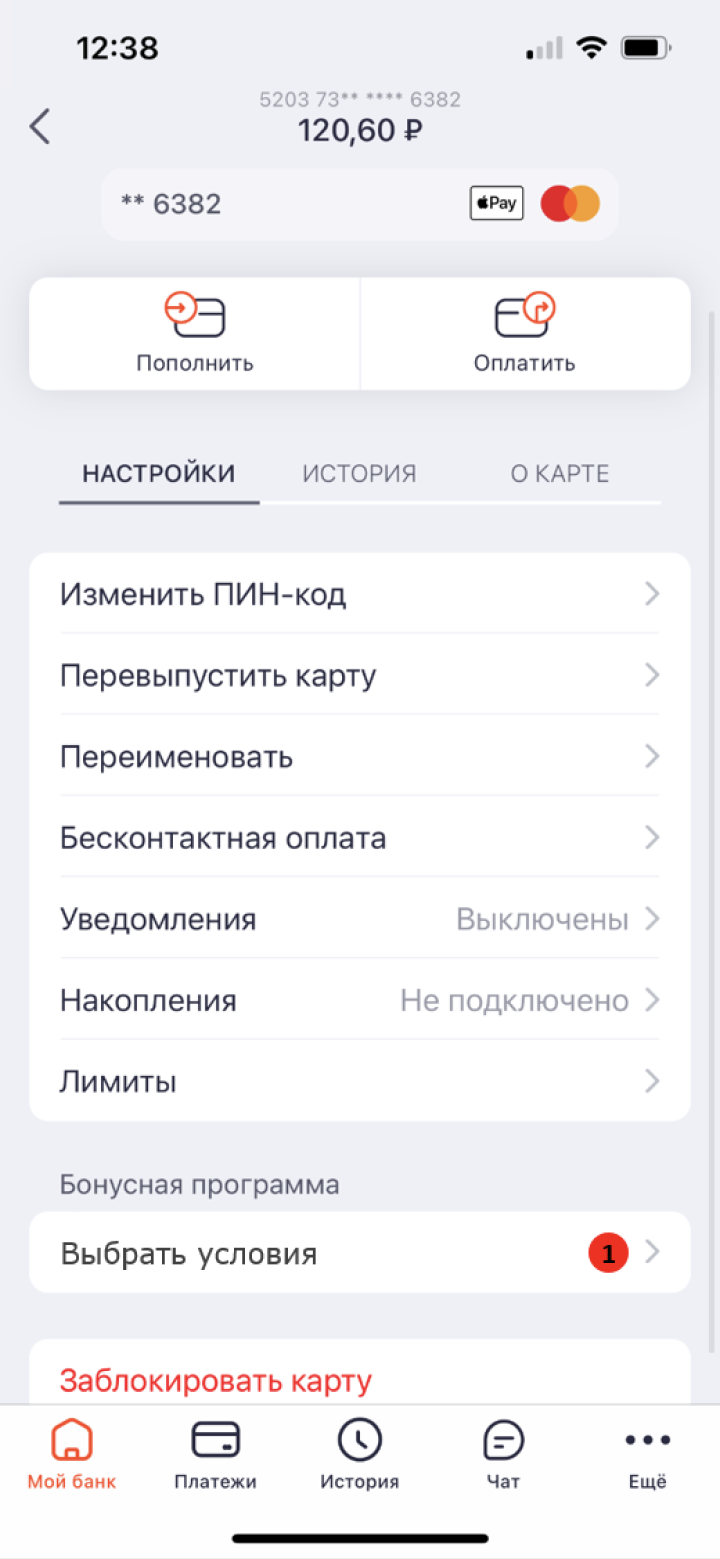Open Бесконтактная оплата settings
The height and width of the screenshot is (1559, 720).
pos(360,837)
